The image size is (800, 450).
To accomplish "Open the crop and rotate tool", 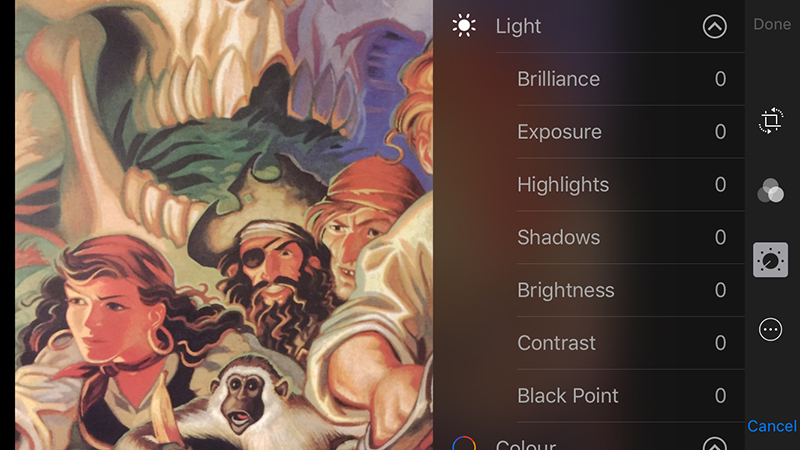I will point(770,121).
